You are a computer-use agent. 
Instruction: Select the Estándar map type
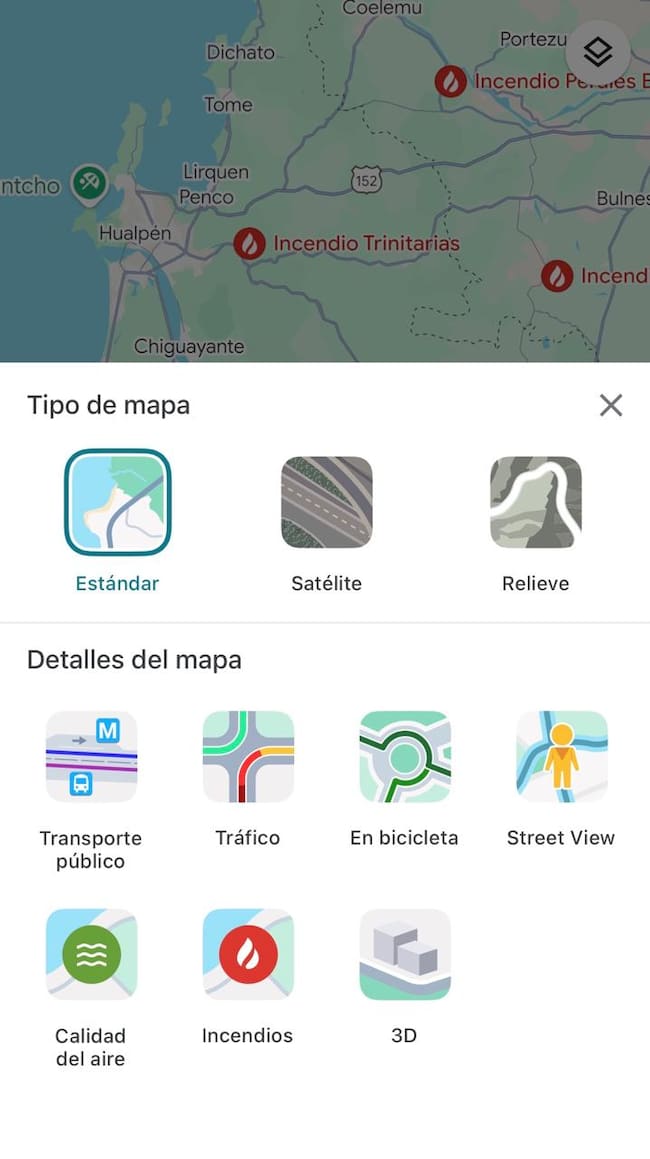coord(118,503)
